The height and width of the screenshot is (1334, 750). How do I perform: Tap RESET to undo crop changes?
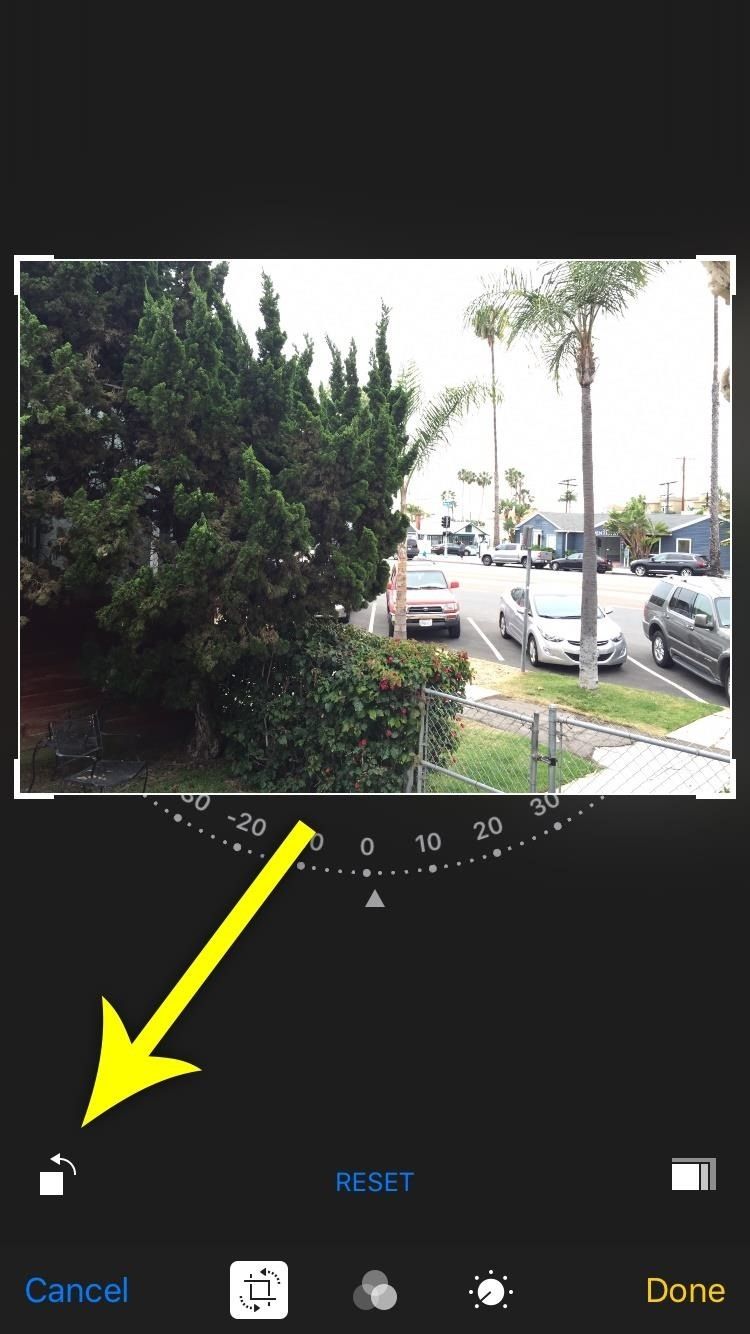pyautogui.click(x=374, y=1182)
